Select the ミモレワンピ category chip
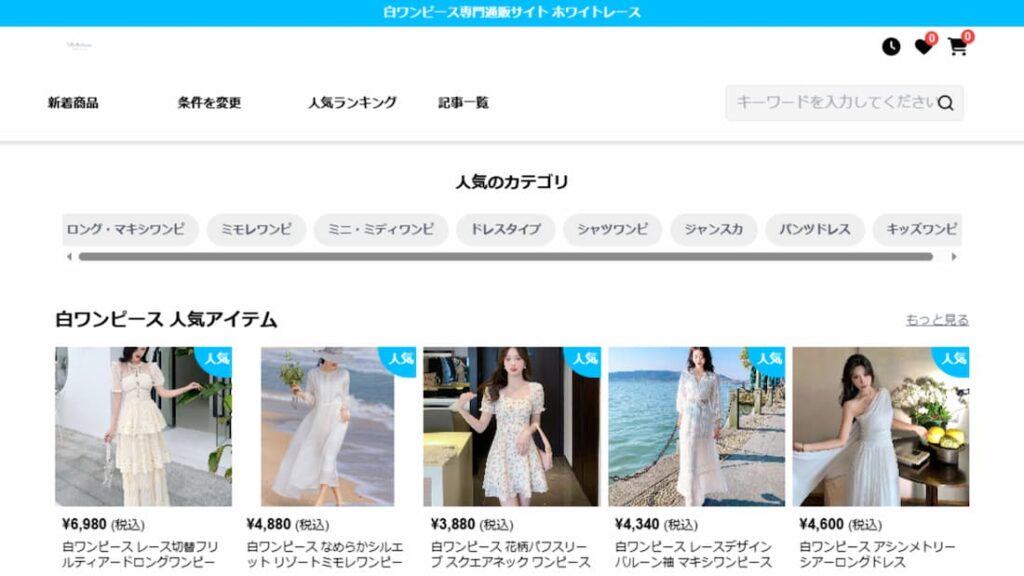The image size is (1024, 576). [256, 230]
